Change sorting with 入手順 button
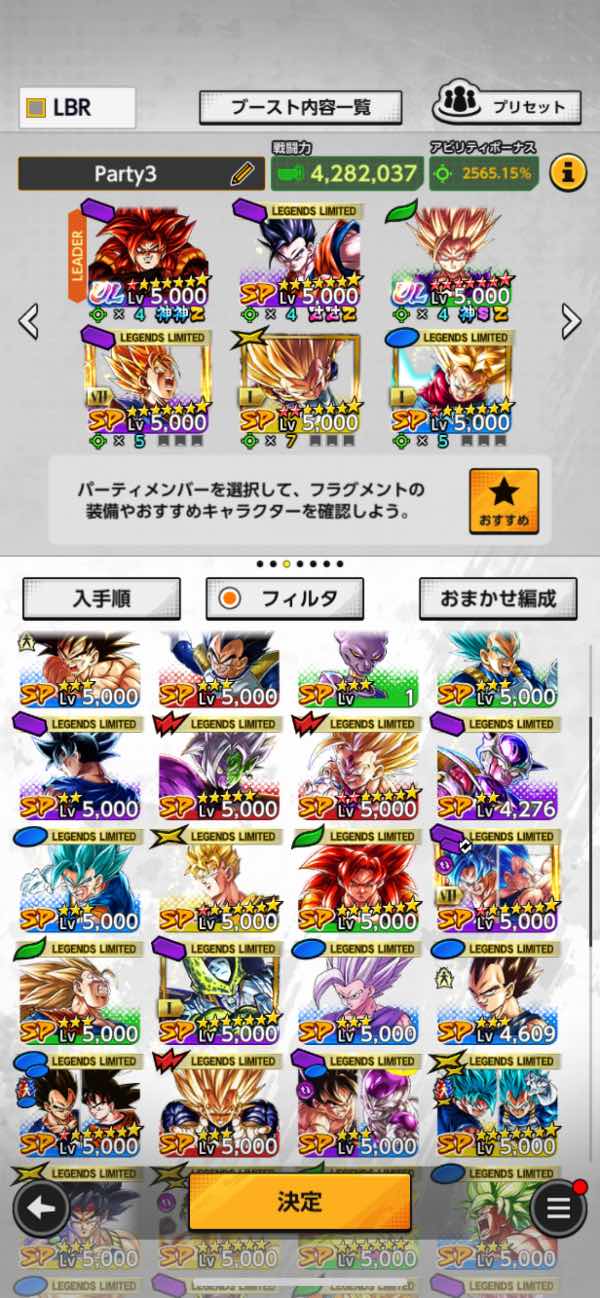This screenshot has height=1298, width=600. [x=101, y=599]
